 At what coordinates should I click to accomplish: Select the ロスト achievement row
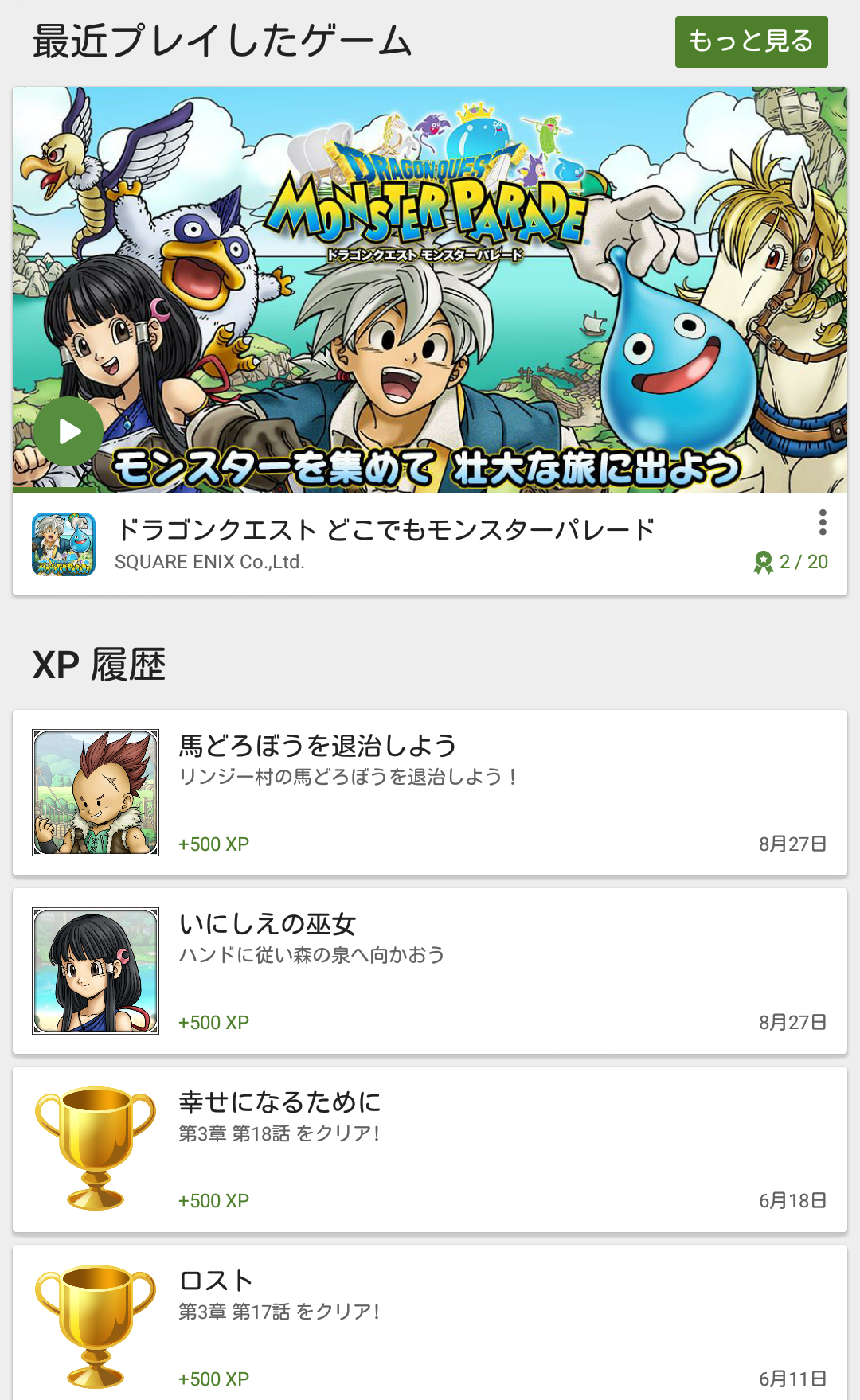[430, 1323]
